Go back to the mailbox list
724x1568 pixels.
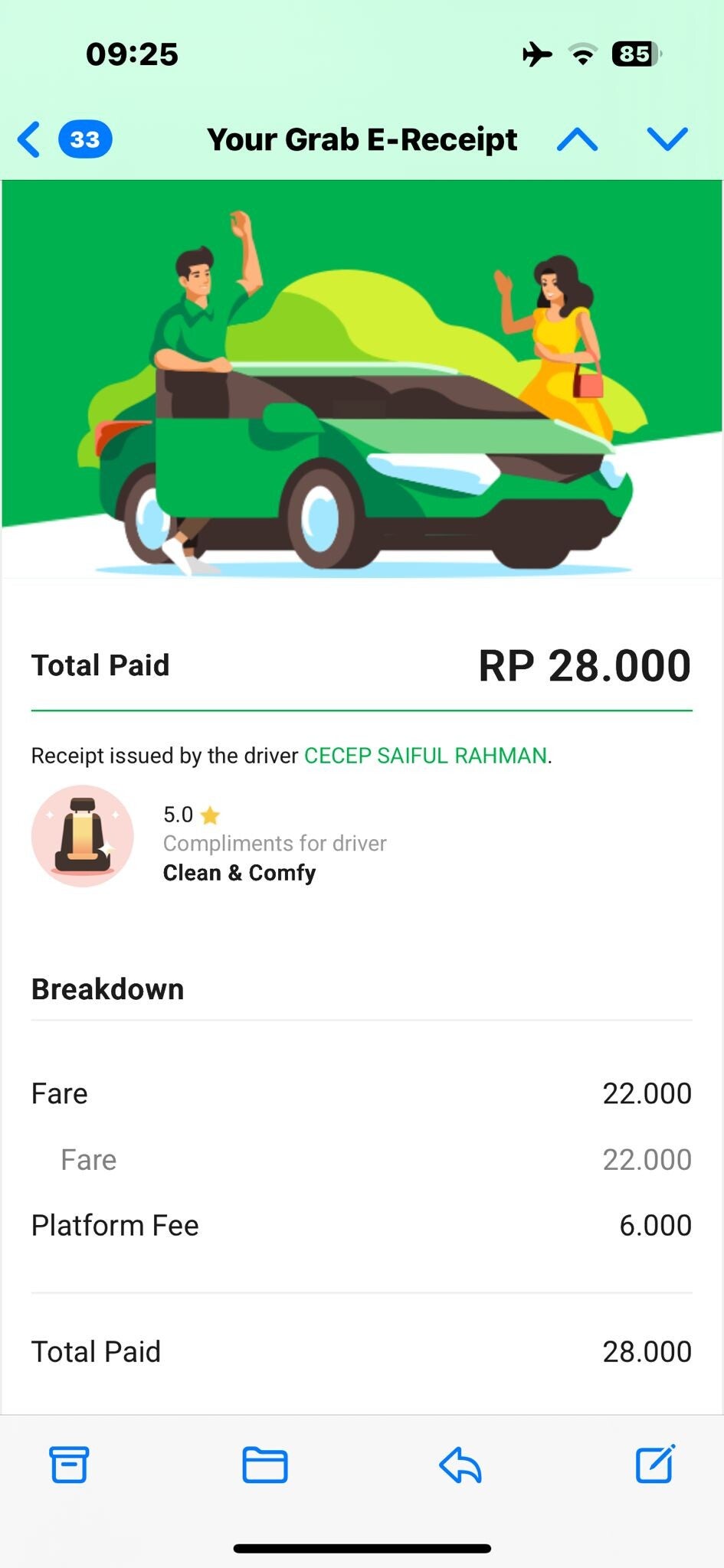pos(31,139)
